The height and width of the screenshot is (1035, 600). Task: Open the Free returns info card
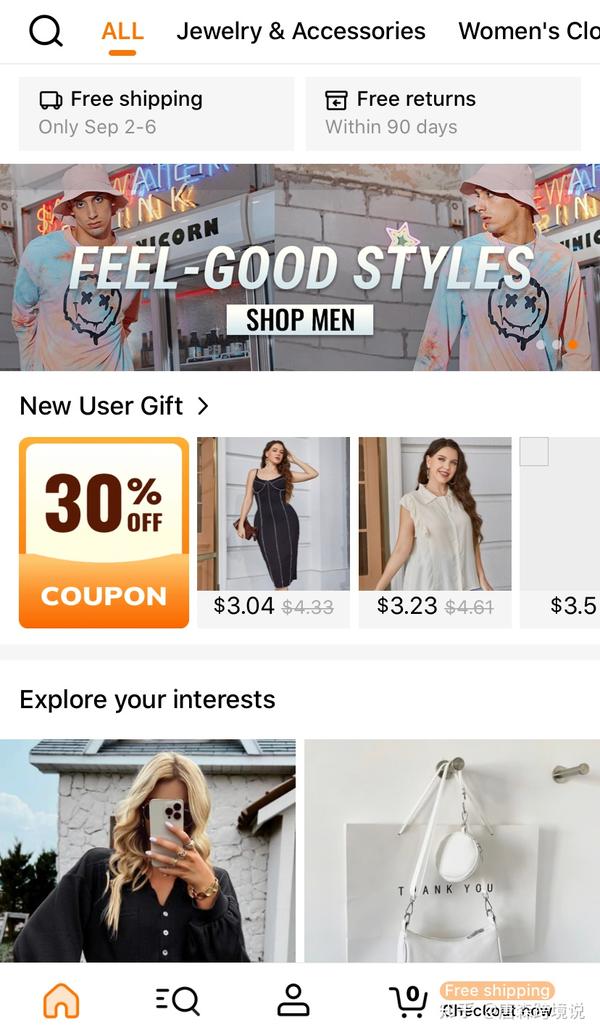pyautogui.click(x=443, y=113)
